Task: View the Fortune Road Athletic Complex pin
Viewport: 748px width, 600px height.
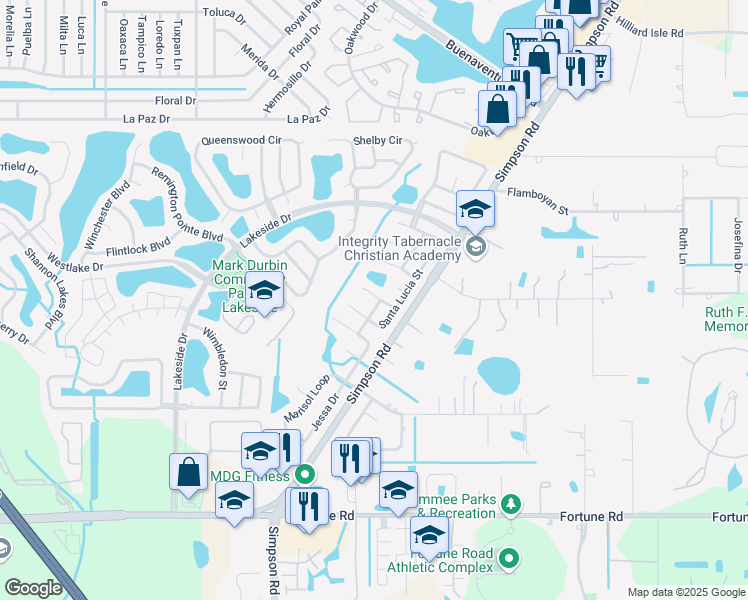Action: tap(510, 559)
